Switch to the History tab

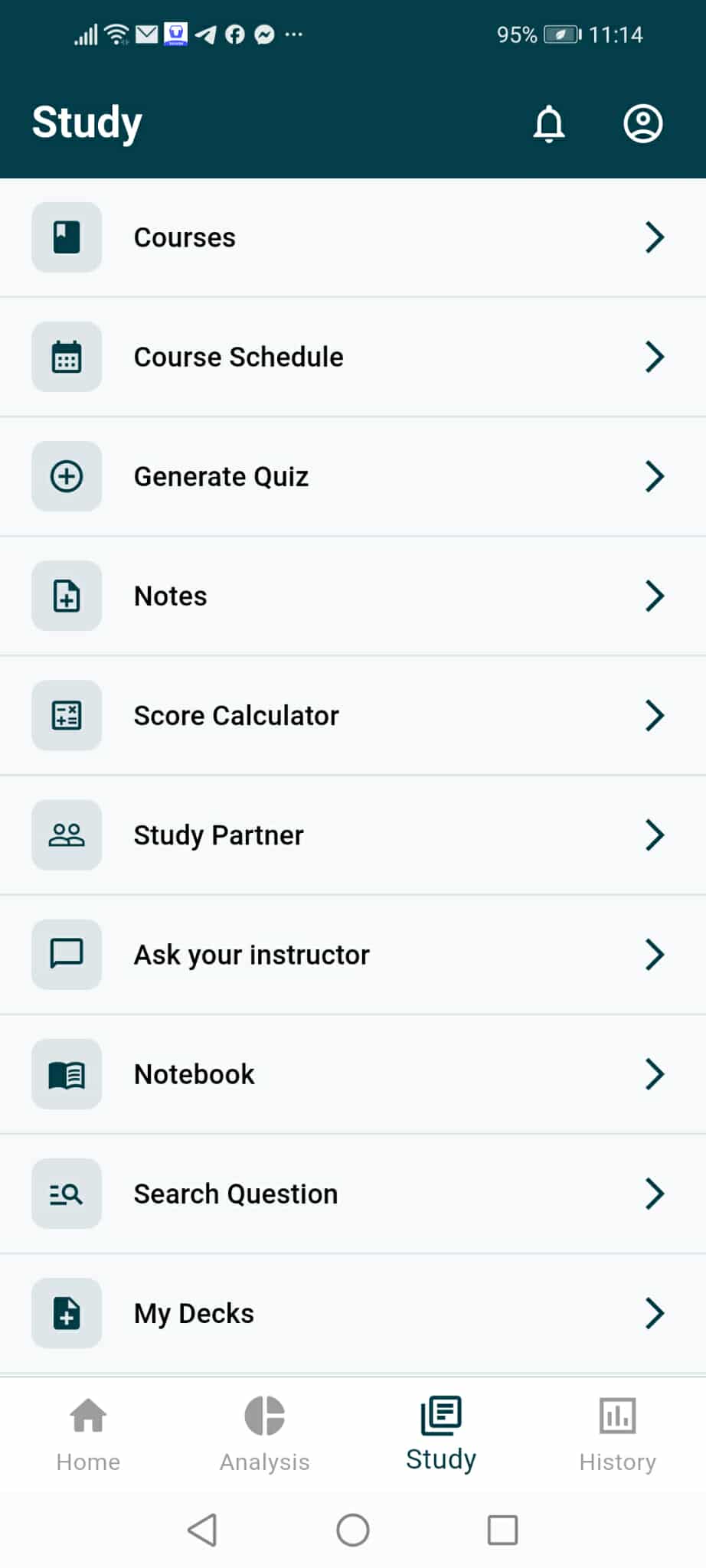pos(617,1433)
